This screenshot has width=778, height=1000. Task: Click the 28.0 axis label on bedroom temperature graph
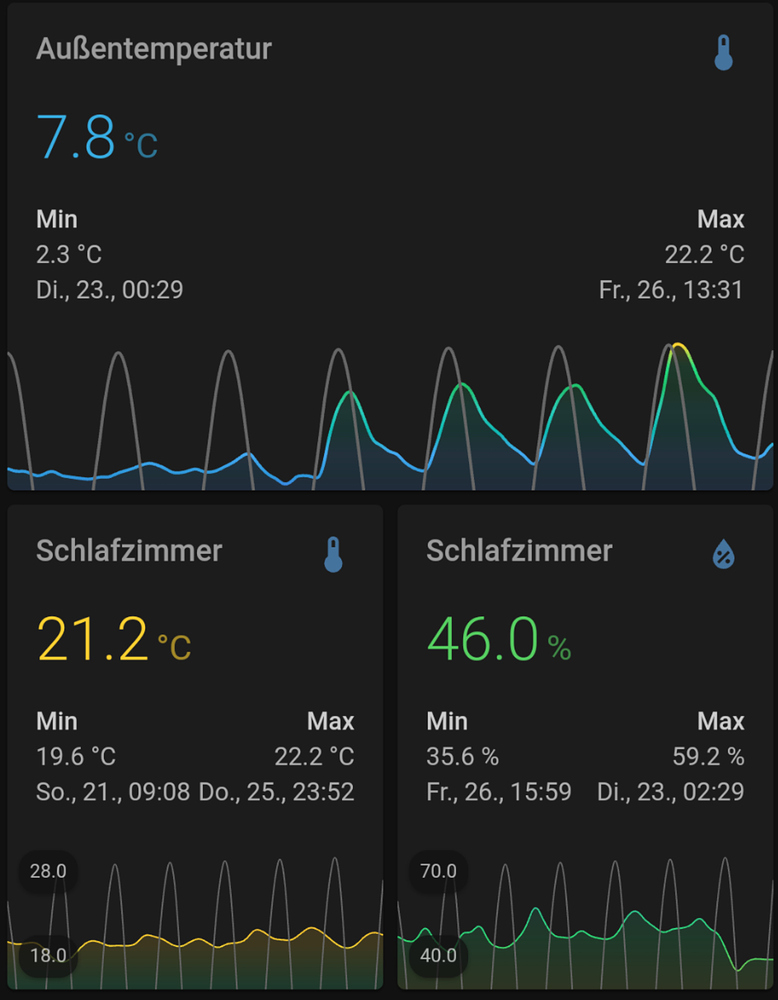(x=48, y=871)
